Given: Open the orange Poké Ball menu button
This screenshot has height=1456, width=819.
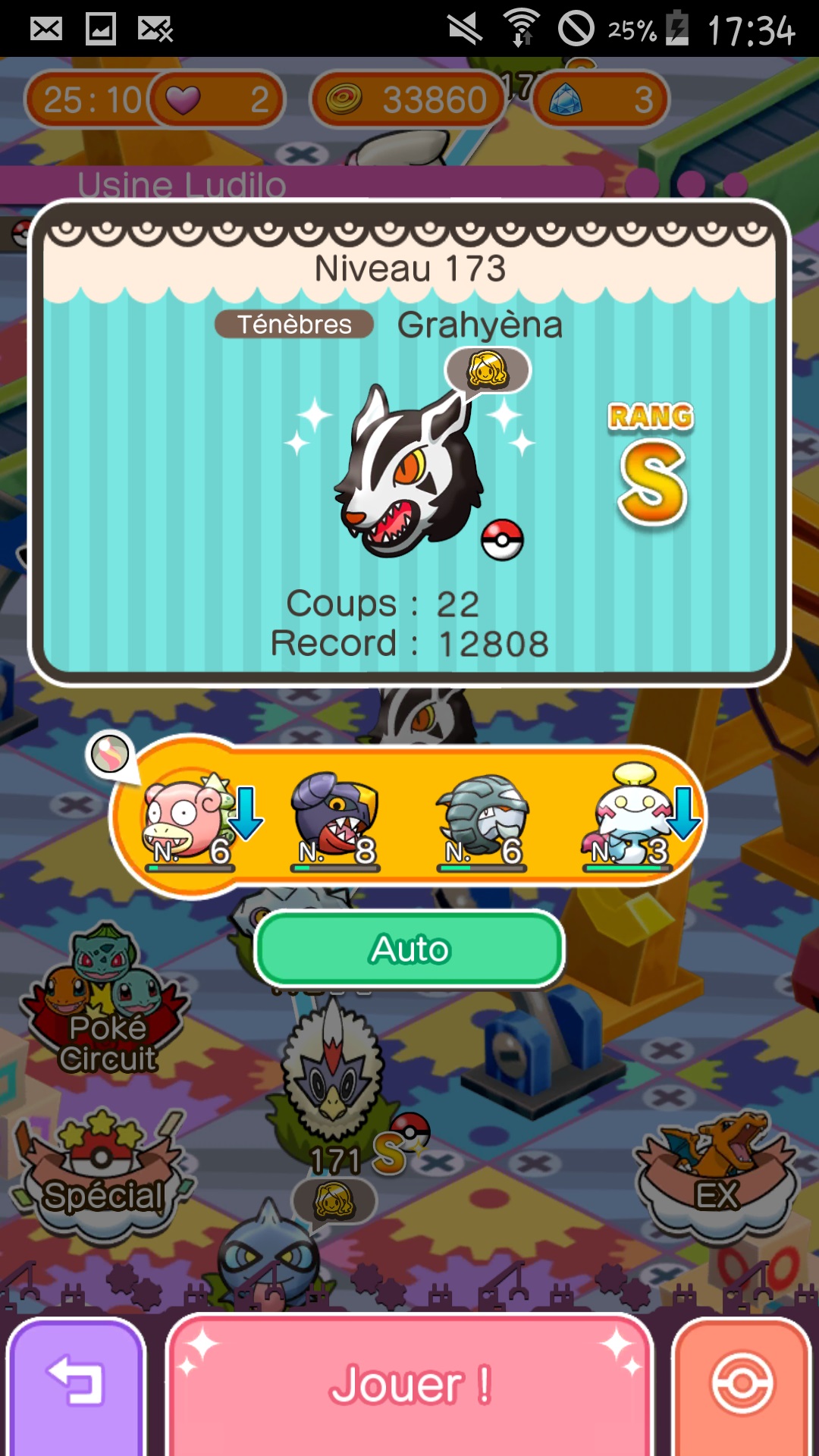Looking at the screenshot, I should tap(742, 1385).
